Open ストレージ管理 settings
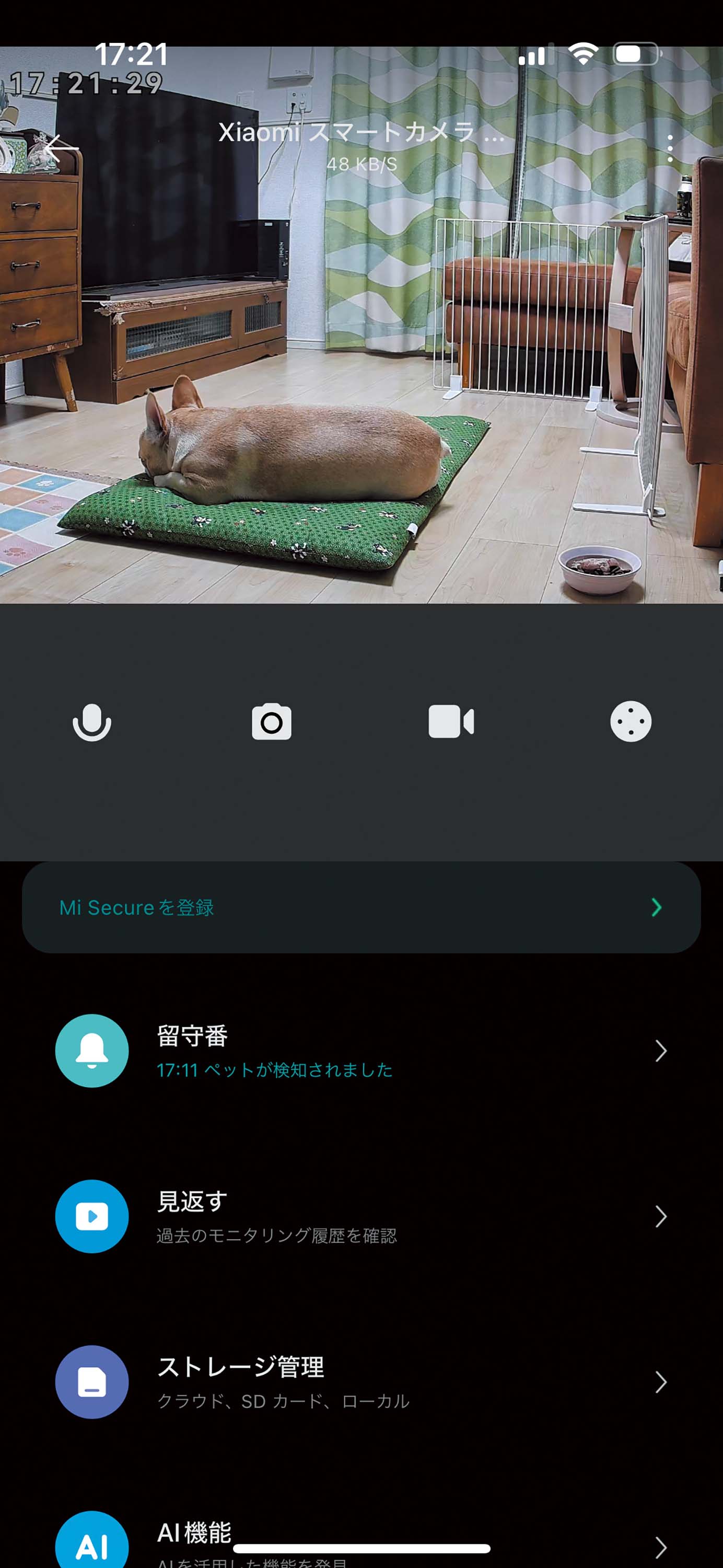Viewport: 723px width, 1568px height. (361, 1382)
